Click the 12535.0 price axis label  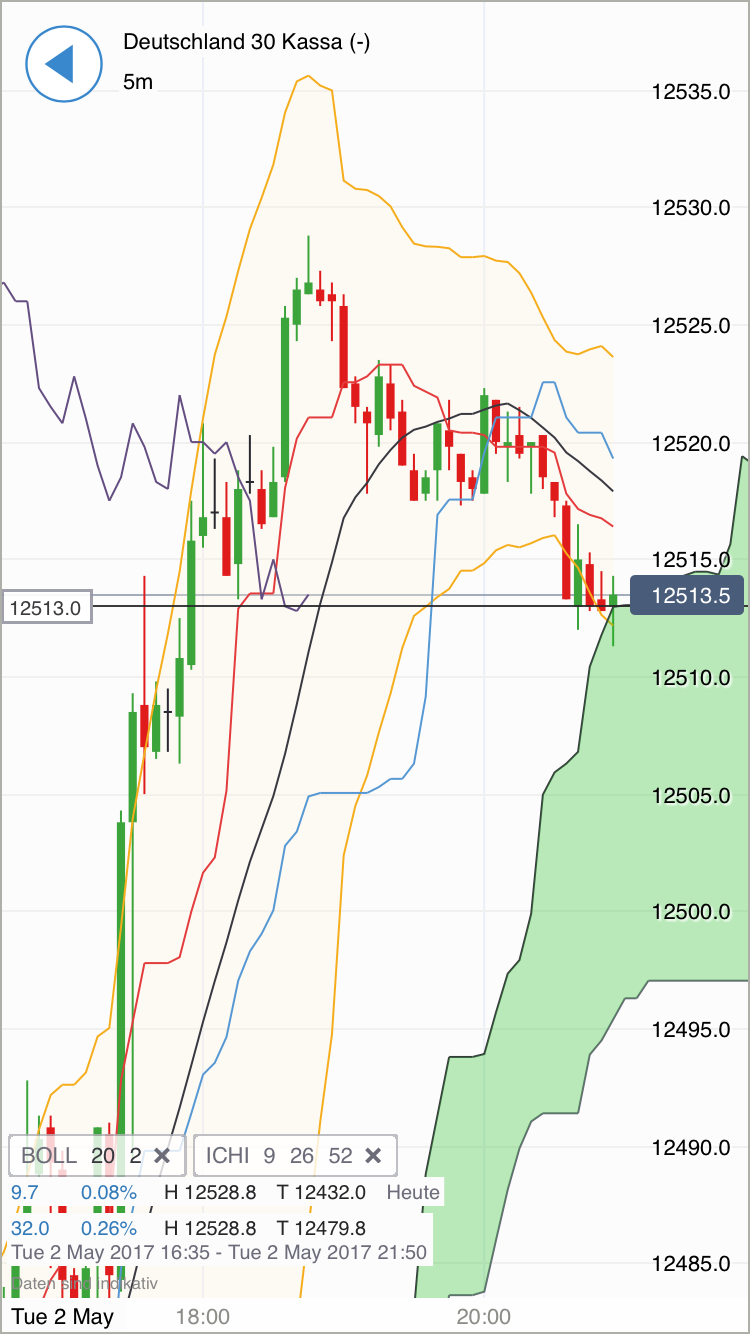point(692,91)
